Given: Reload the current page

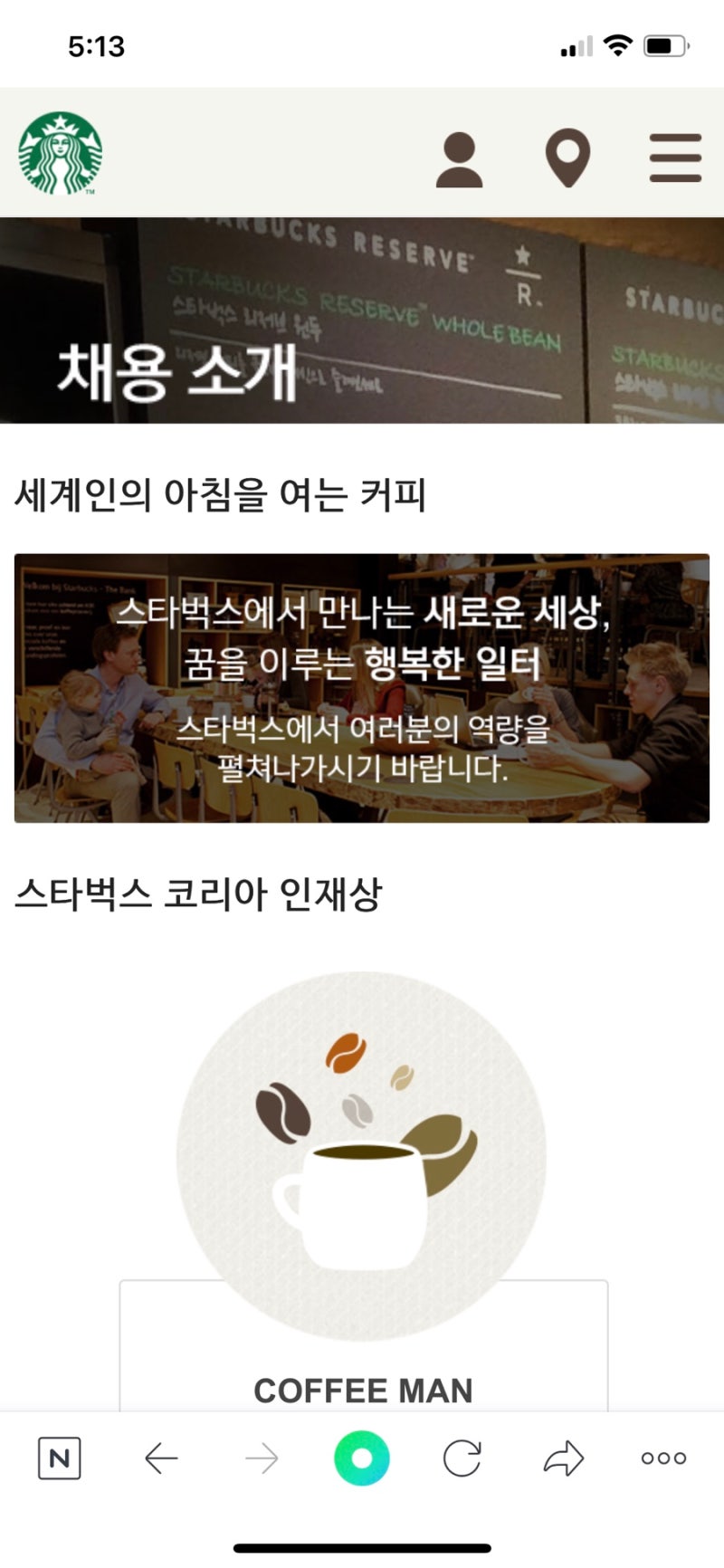Looking at the screenshot, I should point(462,1458).
